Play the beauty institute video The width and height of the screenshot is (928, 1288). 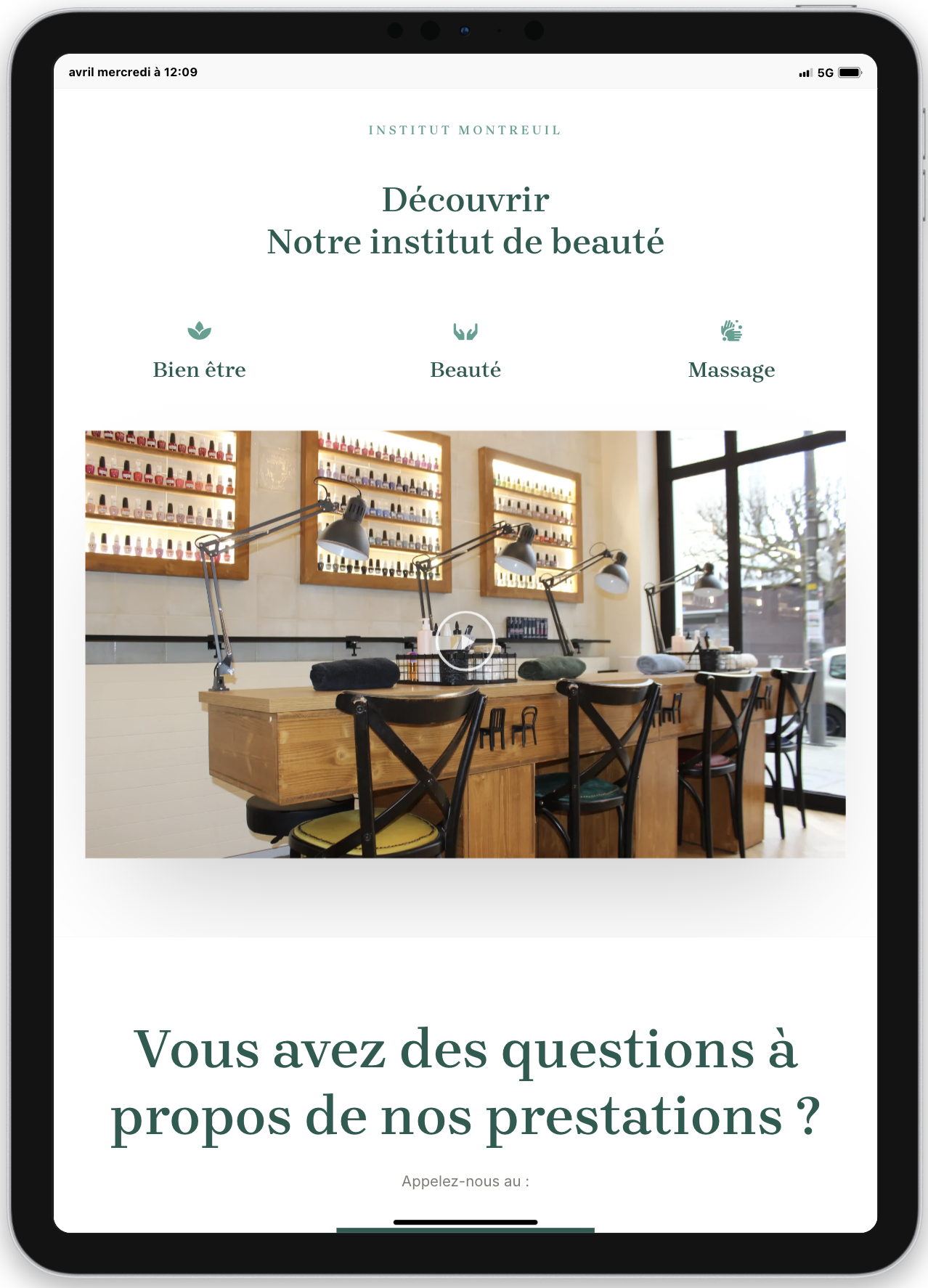[465, 641]
